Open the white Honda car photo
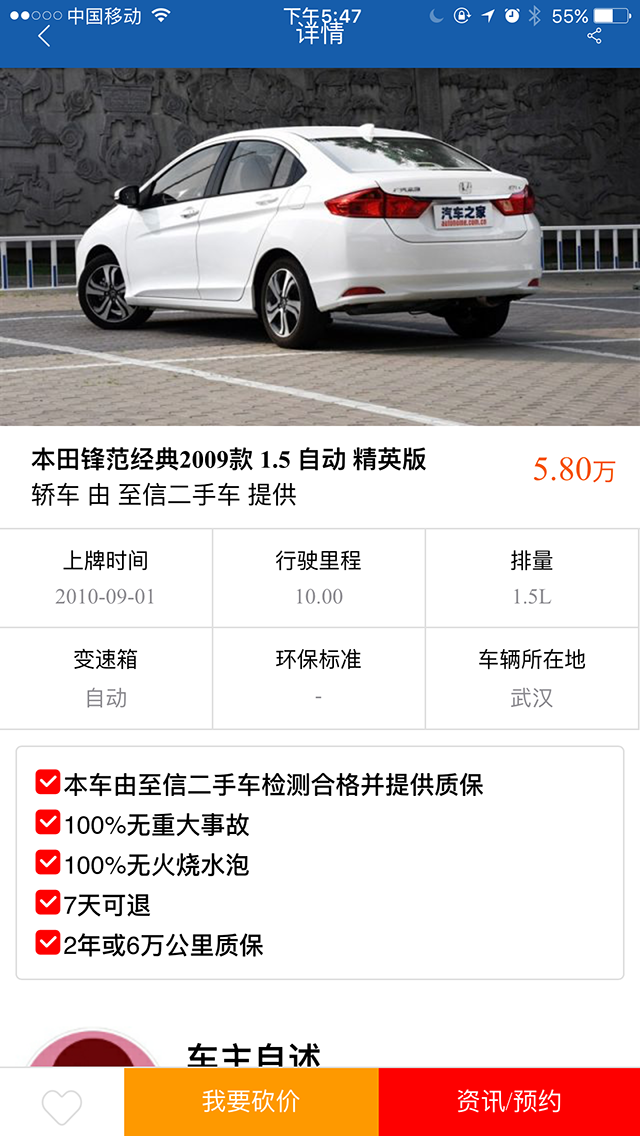The height and width of the screenshot is (1136, 640). point(320,247)
